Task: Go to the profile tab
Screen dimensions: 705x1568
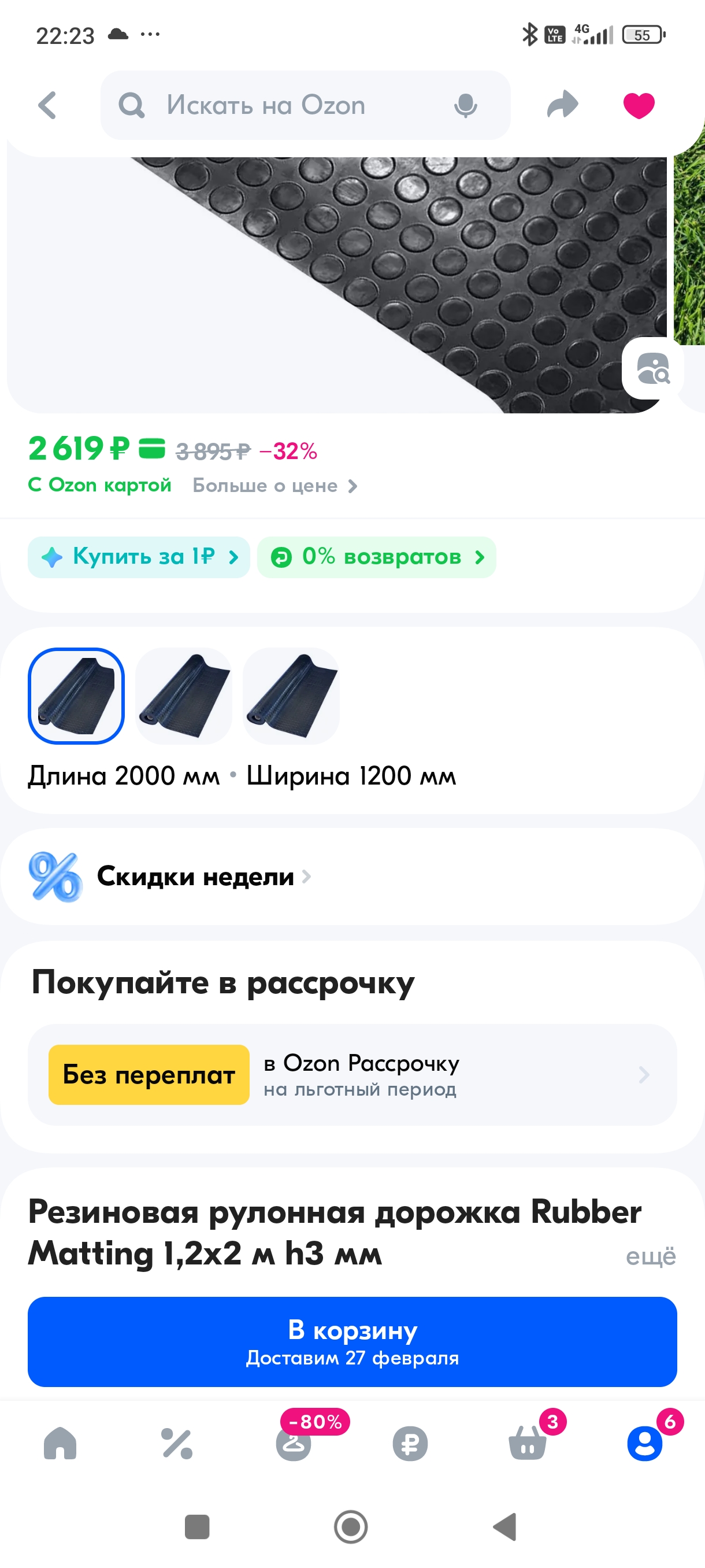Action: click(x=644, y=1443)
